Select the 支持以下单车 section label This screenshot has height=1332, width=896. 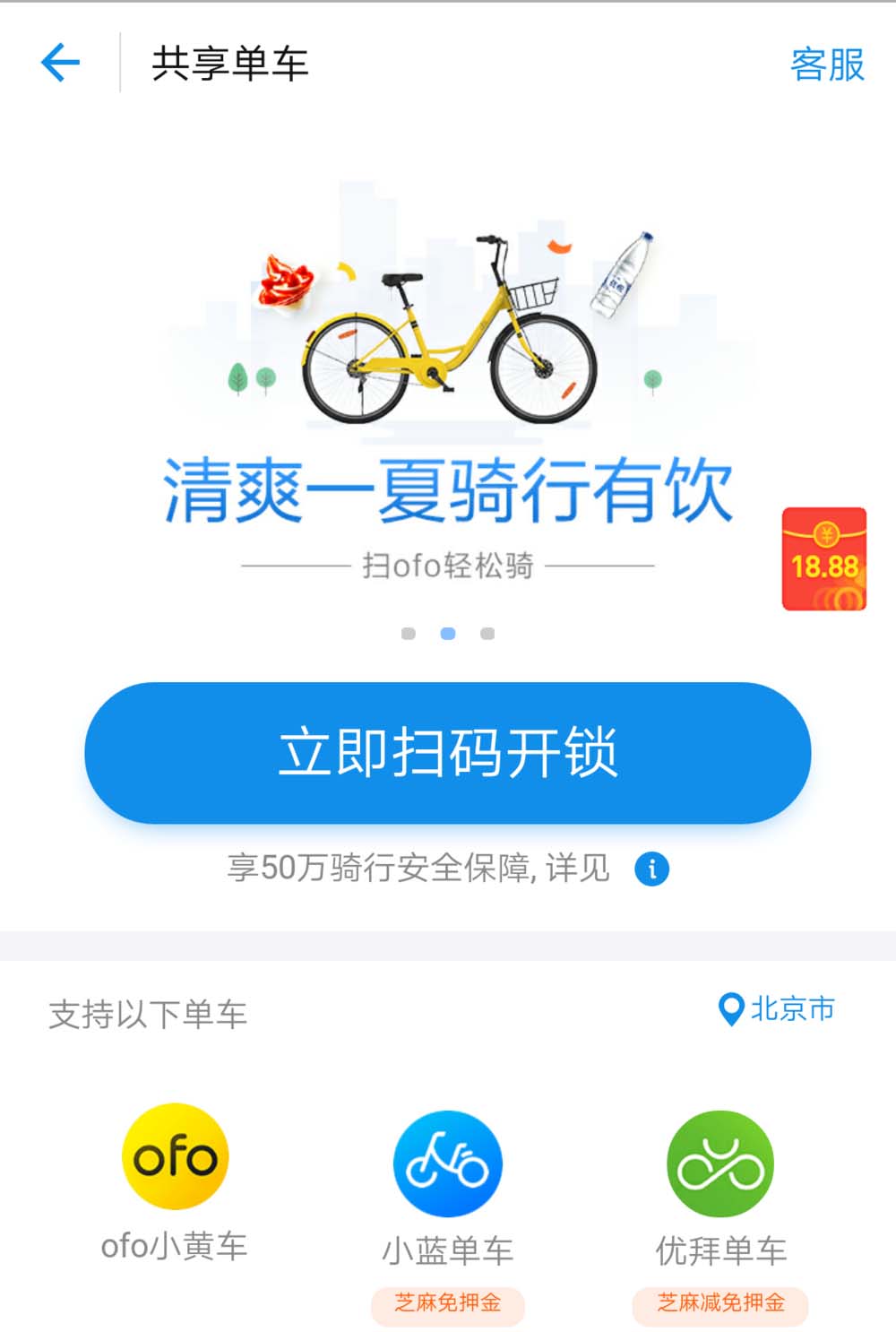pos(150,1015)
